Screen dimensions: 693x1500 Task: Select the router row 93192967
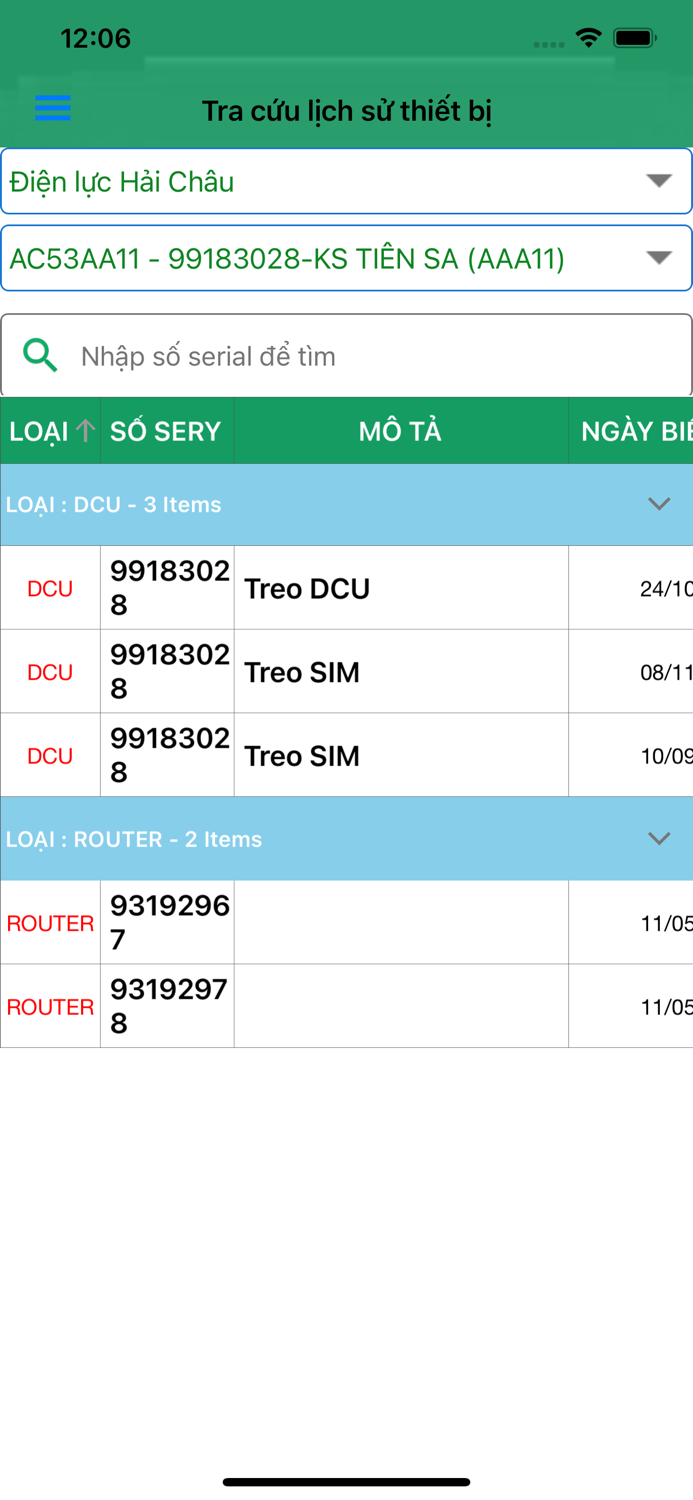(346, 922)
